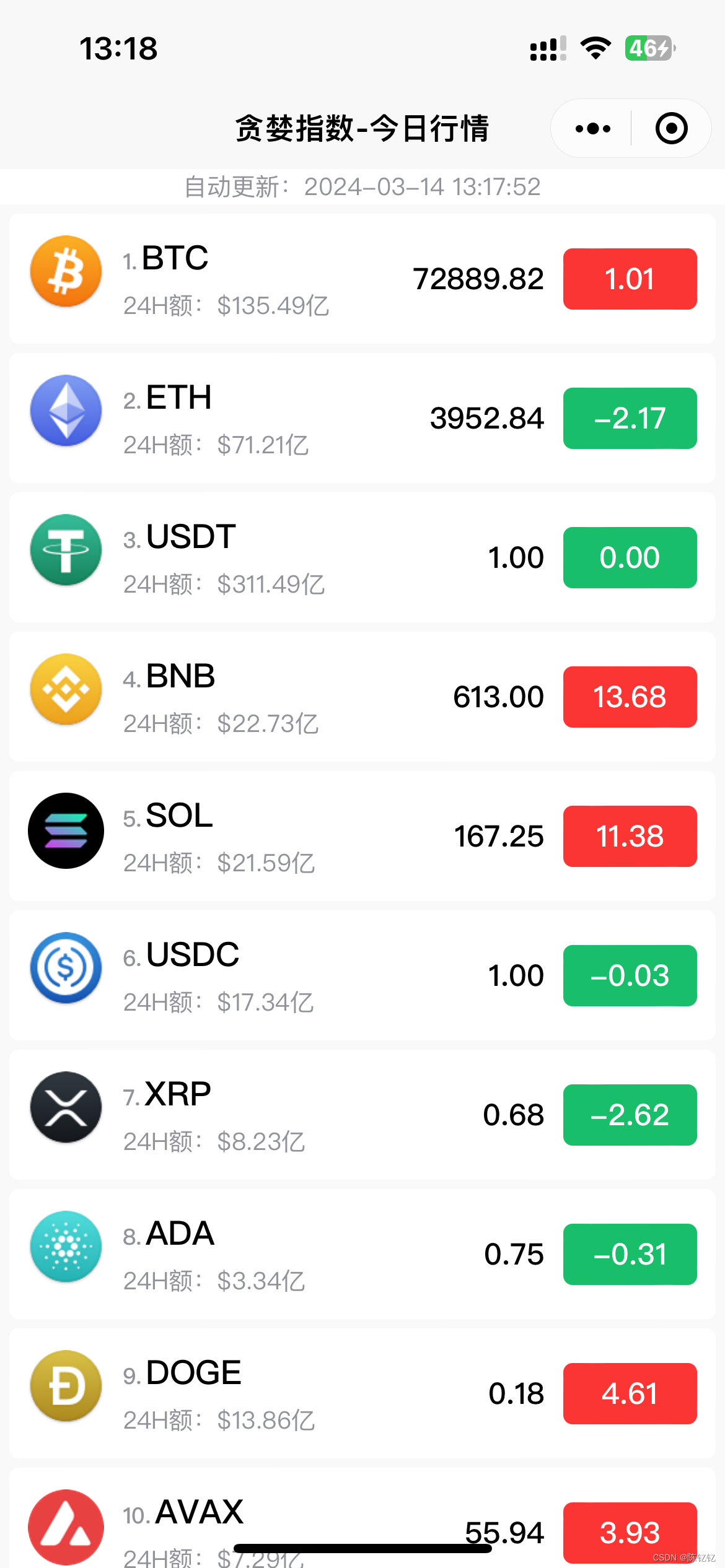The height and width of the screenshot is (1568, 725).
Task: Select the AVAX row
Action: (x=362, y=1517)
